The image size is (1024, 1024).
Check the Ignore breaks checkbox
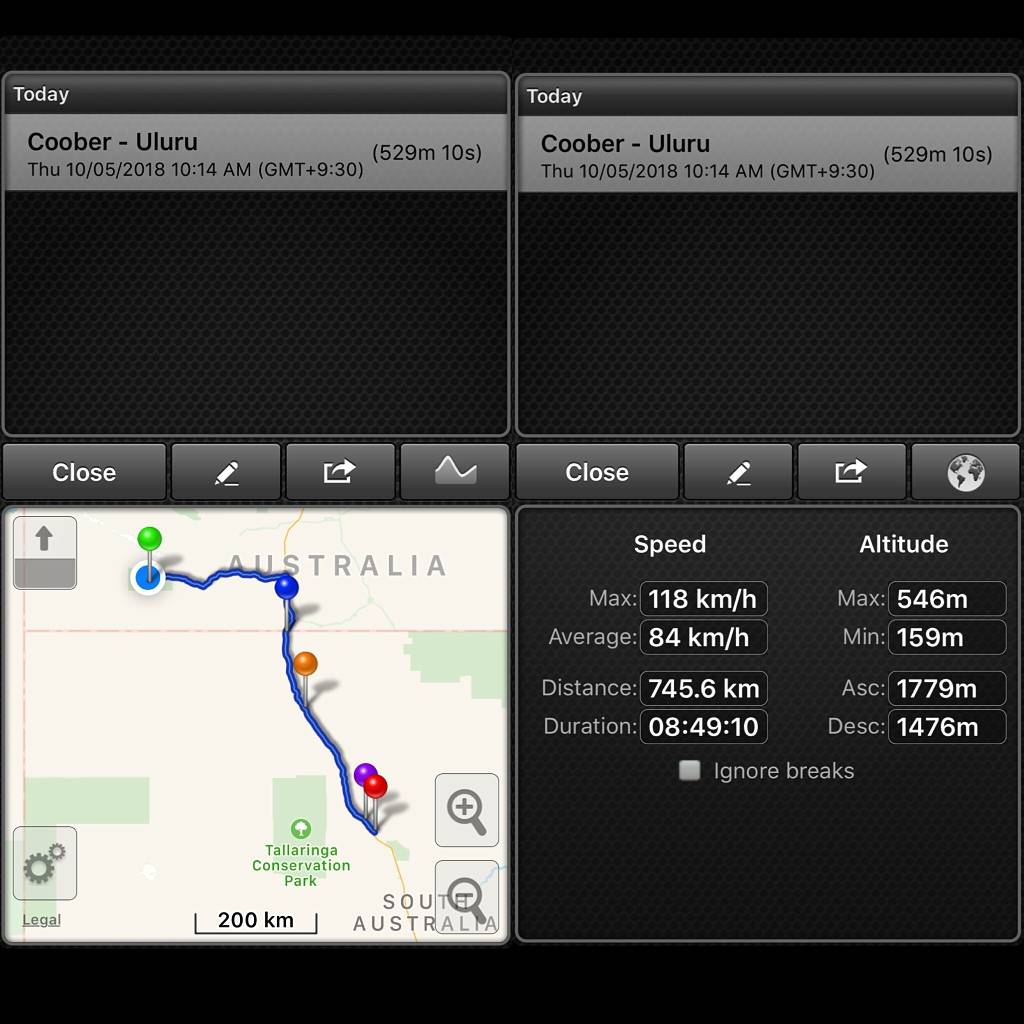pos(689,770)
